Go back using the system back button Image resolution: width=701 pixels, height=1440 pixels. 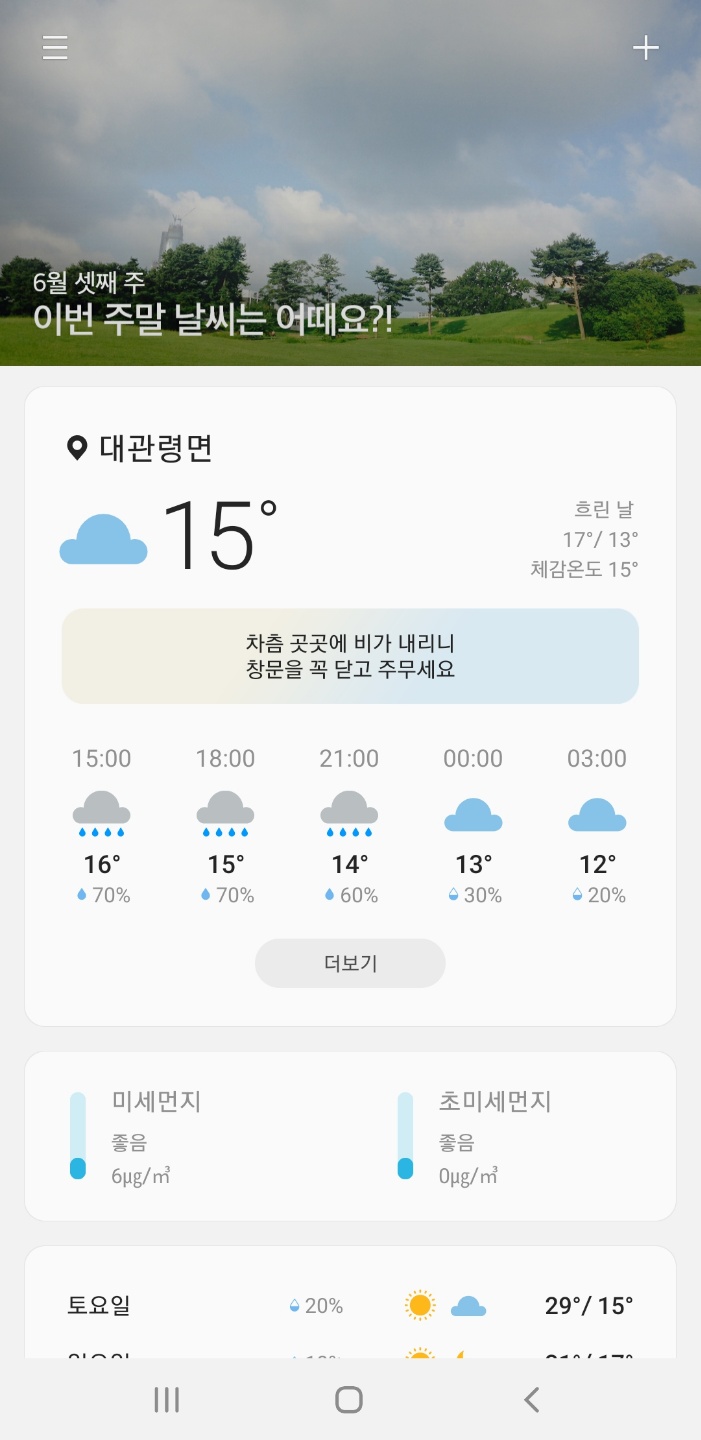[x=531, y=1400]
